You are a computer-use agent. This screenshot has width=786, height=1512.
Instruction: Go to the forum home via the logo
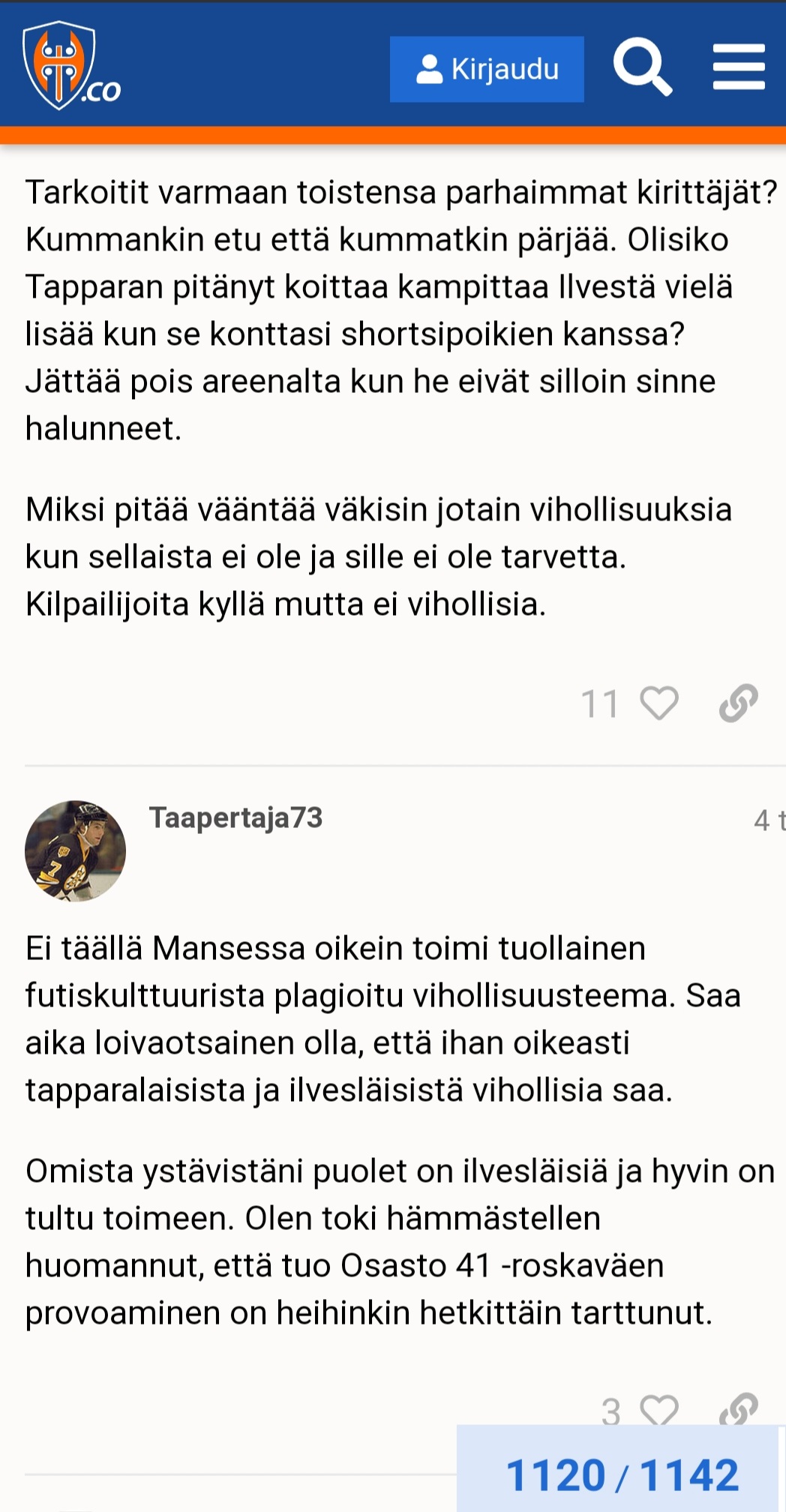(70, 66)
